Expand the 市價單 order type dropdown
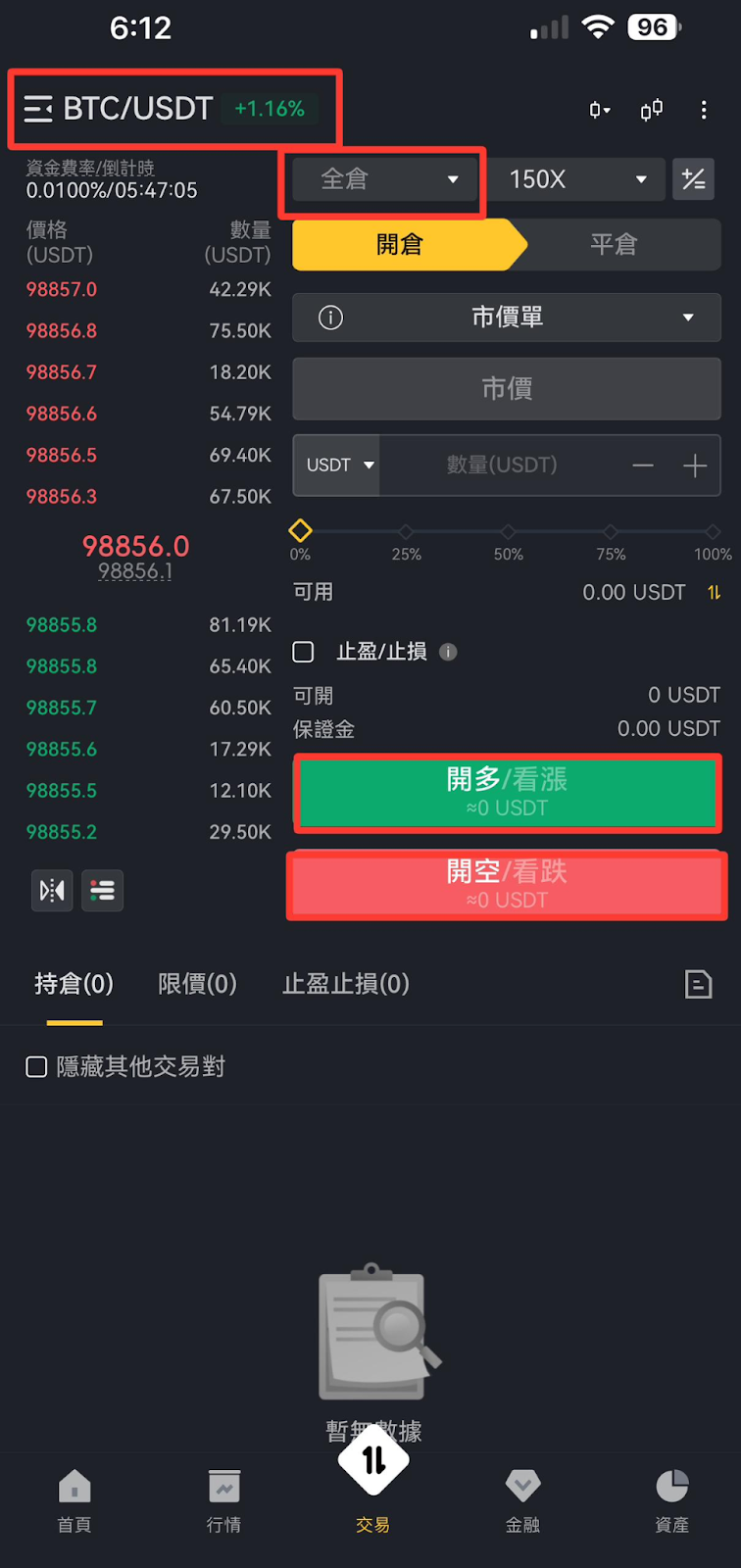 click(x=507, y=318)
